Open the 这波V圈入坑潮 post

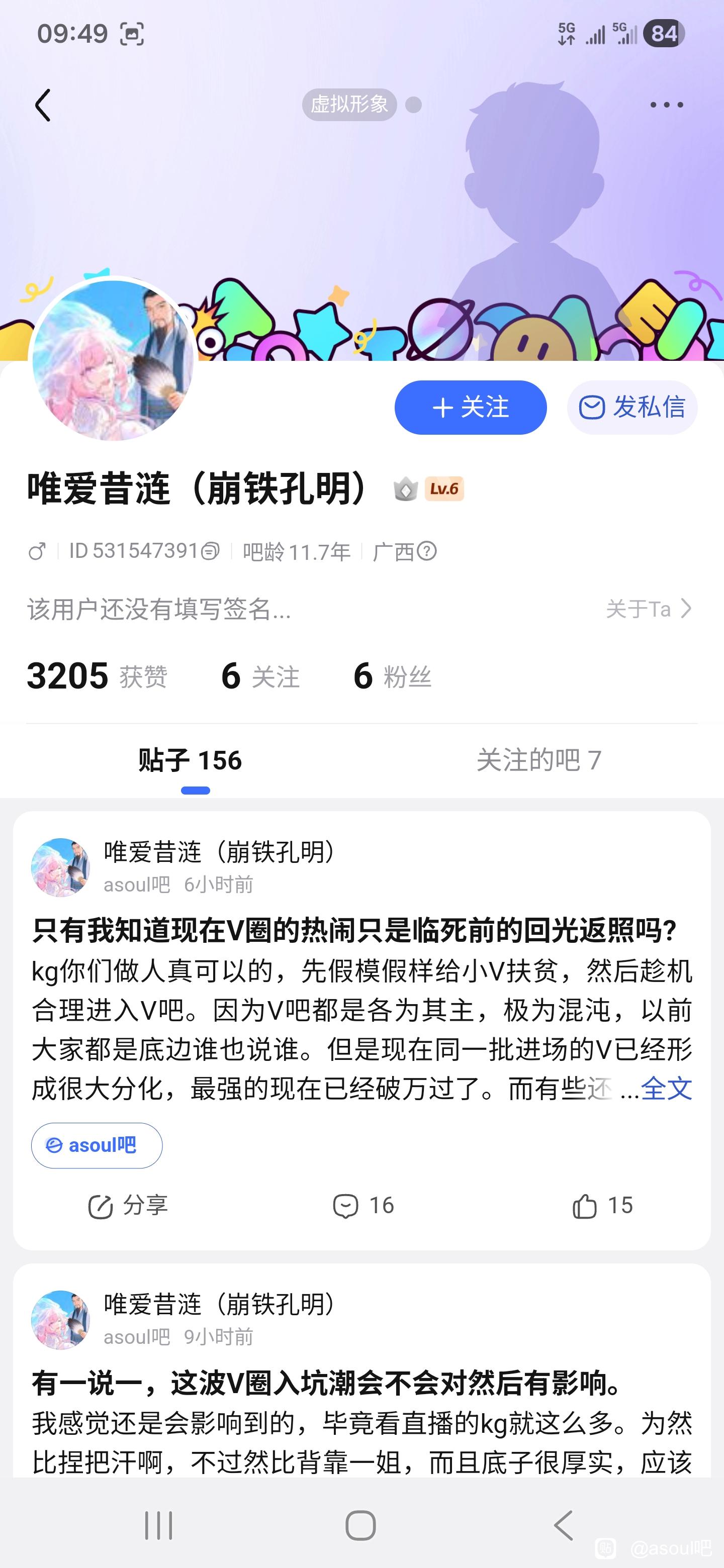(x=329, y=1384)
